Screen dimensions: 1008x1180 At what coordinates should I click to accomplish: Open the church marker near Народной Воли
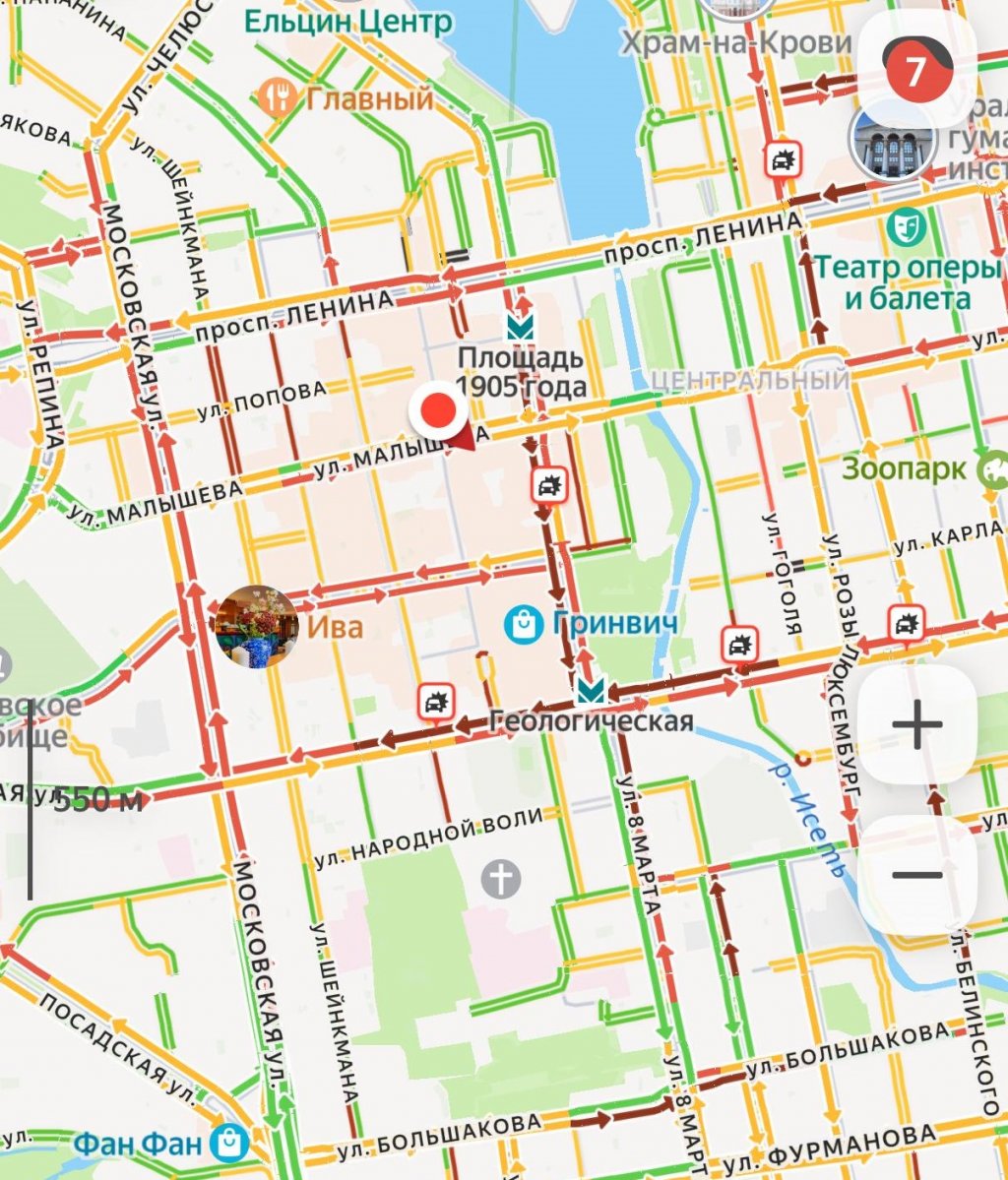click(500, 878)
